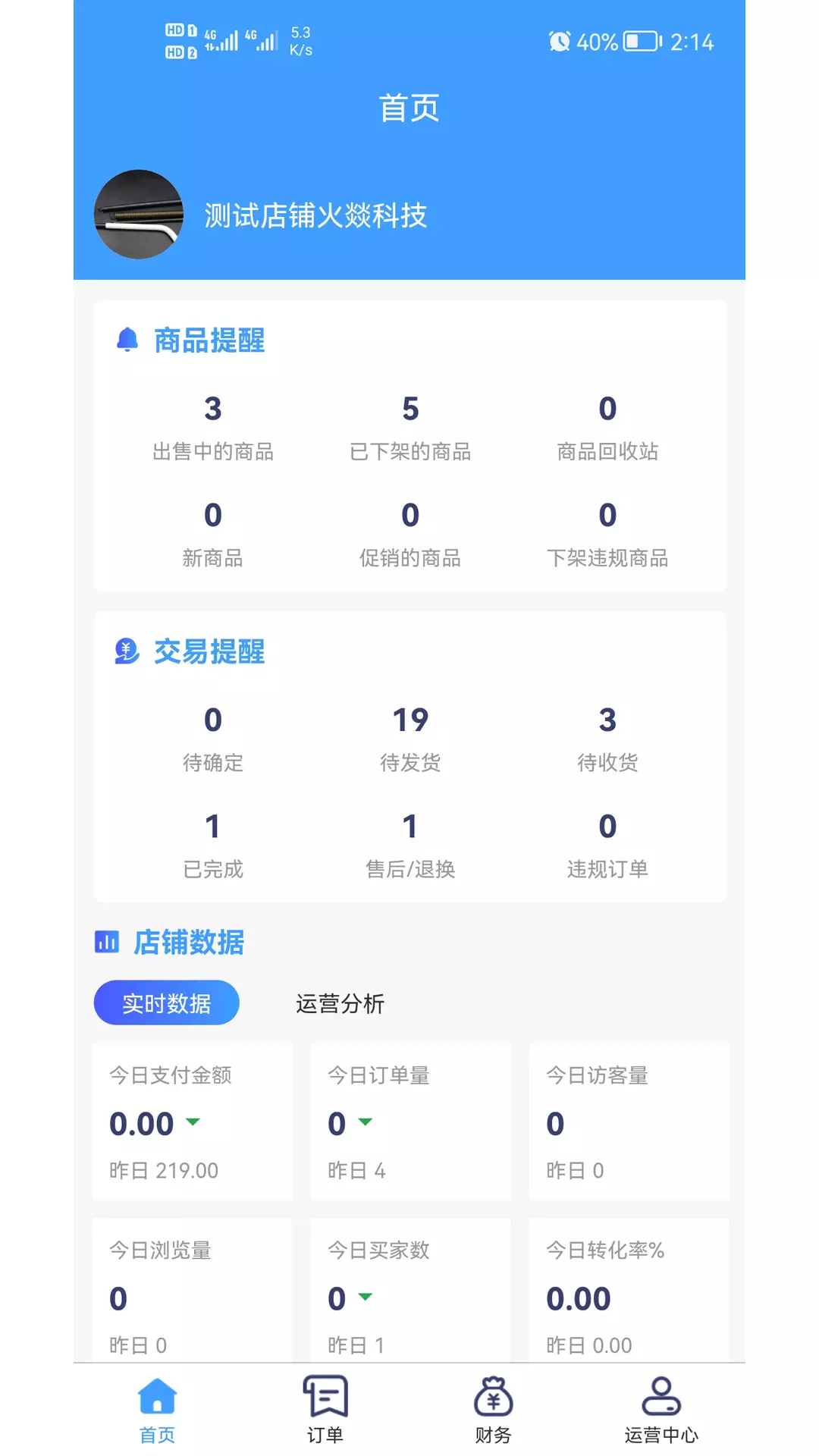Open 待确定 orders
Image resolution: width=819 pixels, height=1456 pixels.
(213, 739)
